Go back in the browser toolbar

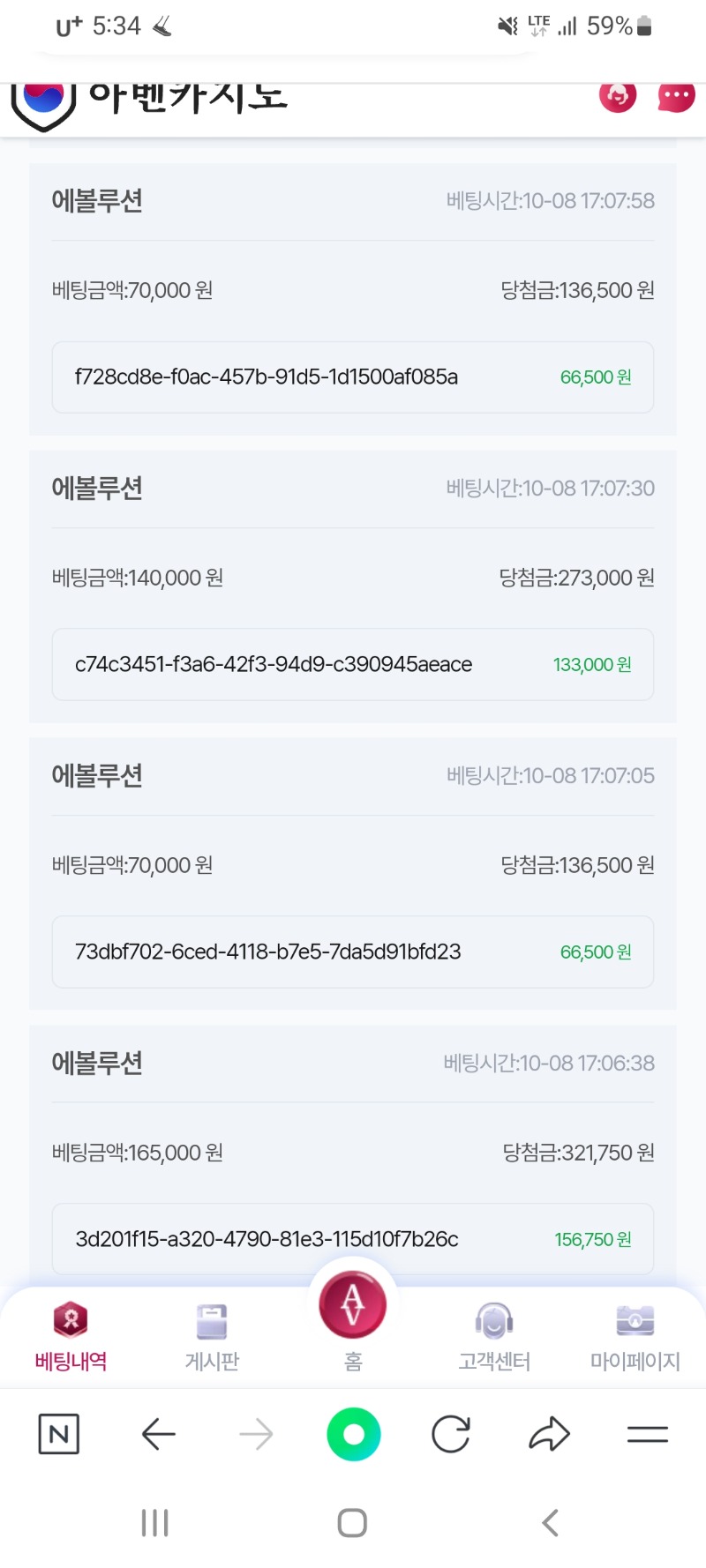[x=159, y=1434]
